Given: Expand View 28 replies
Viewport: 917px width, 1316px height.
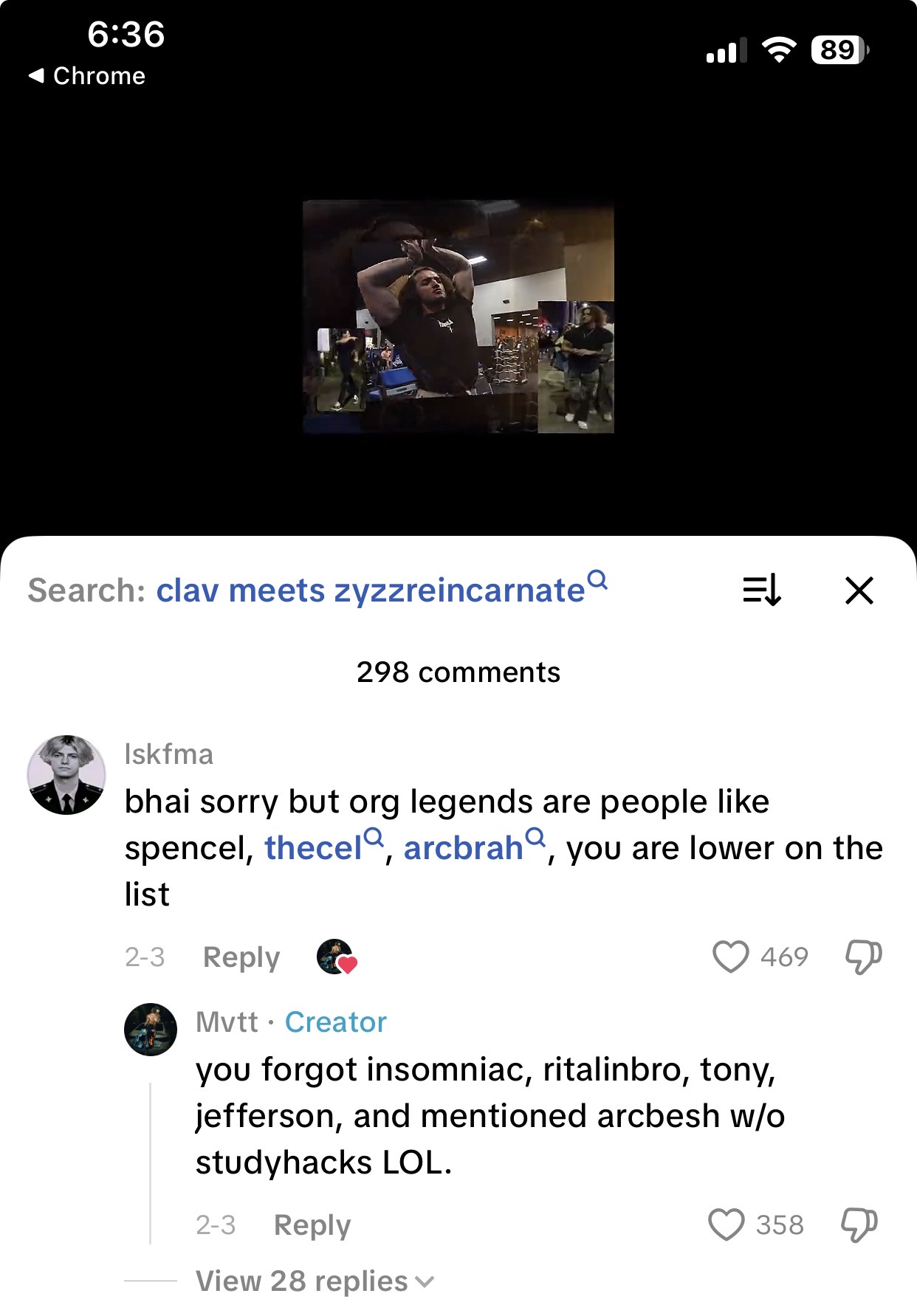Looking at the screenshot, I should pyautogui.click(x=314, y=1281).
